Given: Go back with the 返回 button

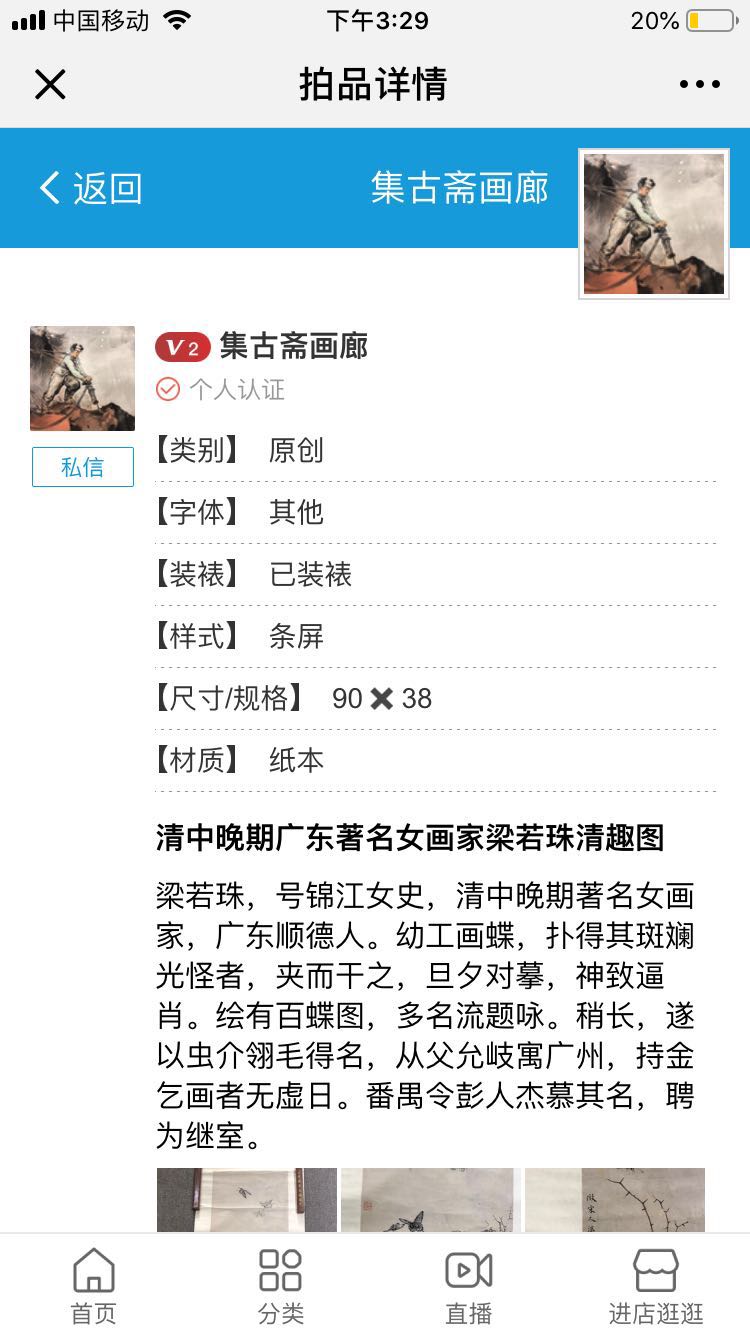Looking at the screenshot, I should [90, 188].
